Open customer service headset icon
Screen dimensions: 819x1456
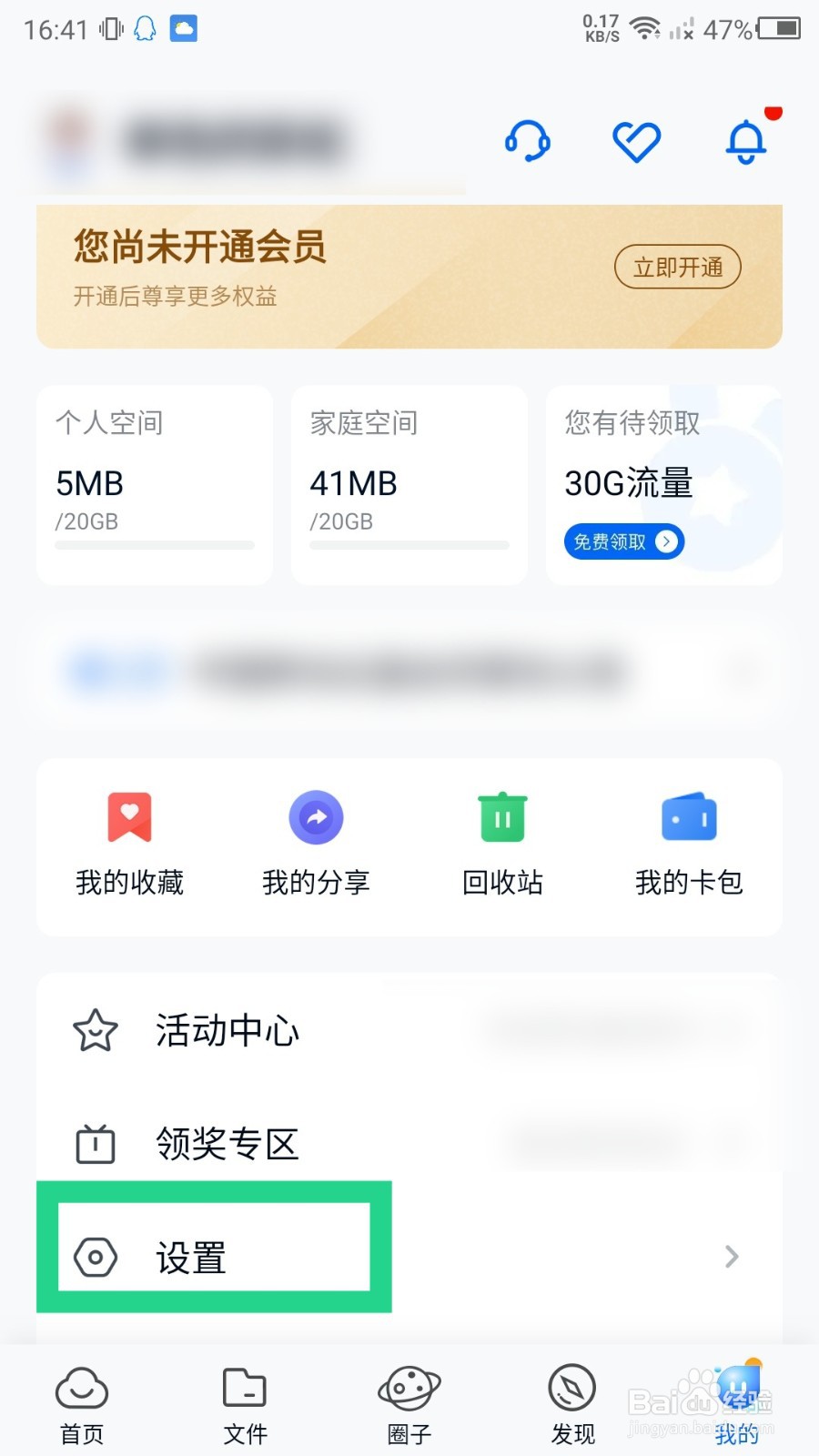[x=528, y=141]
